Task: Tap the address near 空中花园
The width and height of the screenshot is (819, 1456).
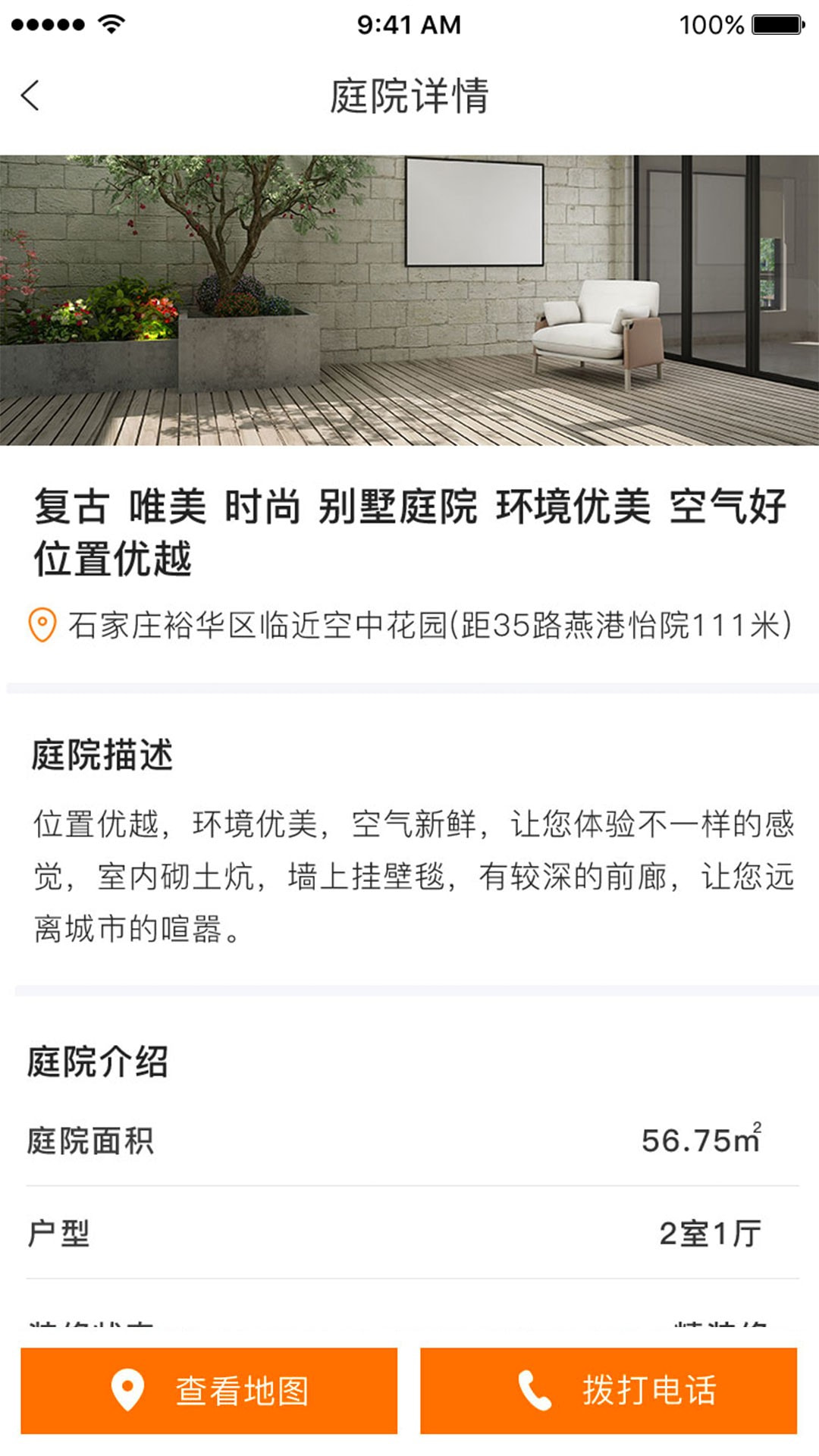Action: tap(425, 623)
